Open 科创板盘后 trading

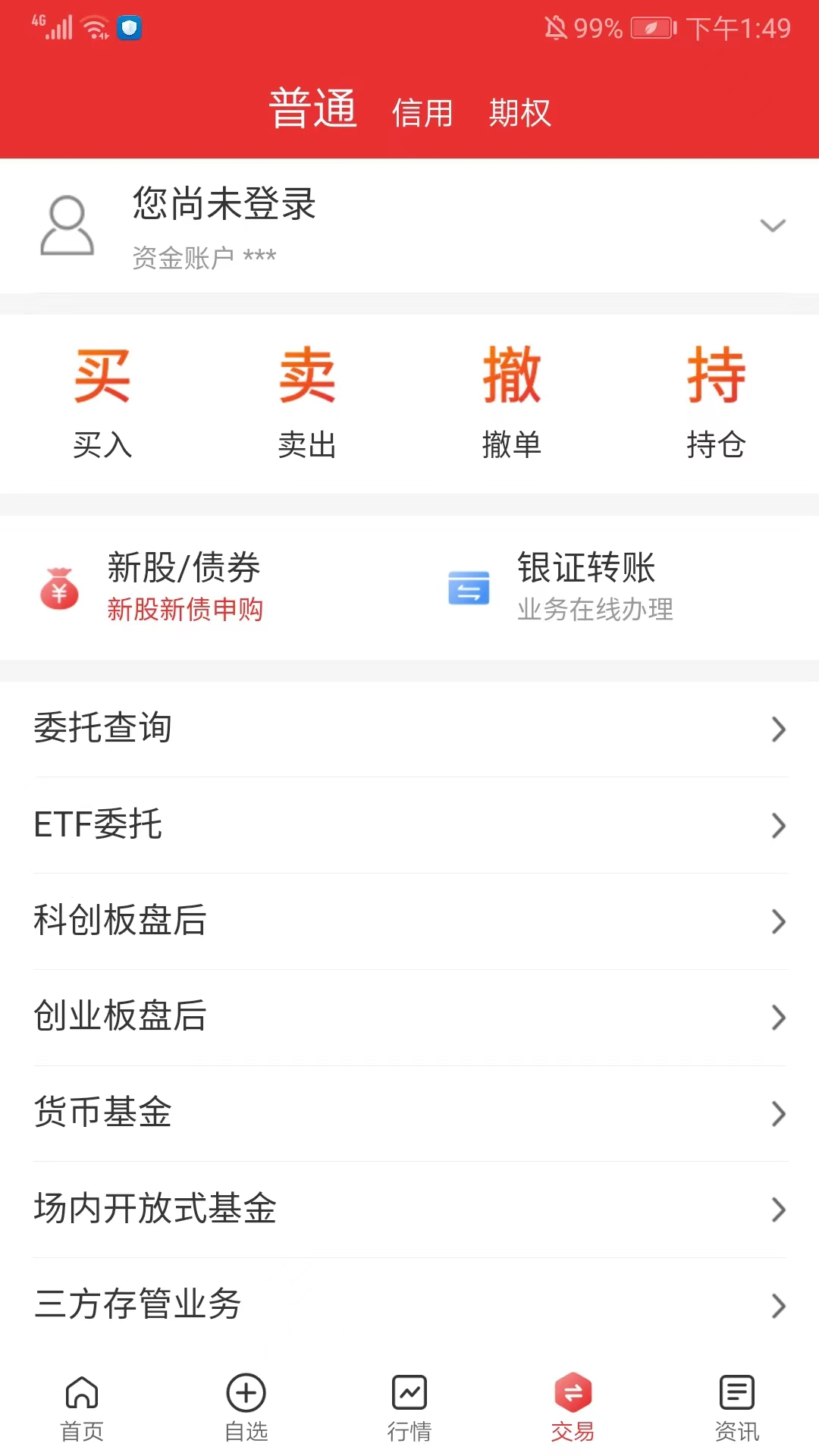coord(409,921)
